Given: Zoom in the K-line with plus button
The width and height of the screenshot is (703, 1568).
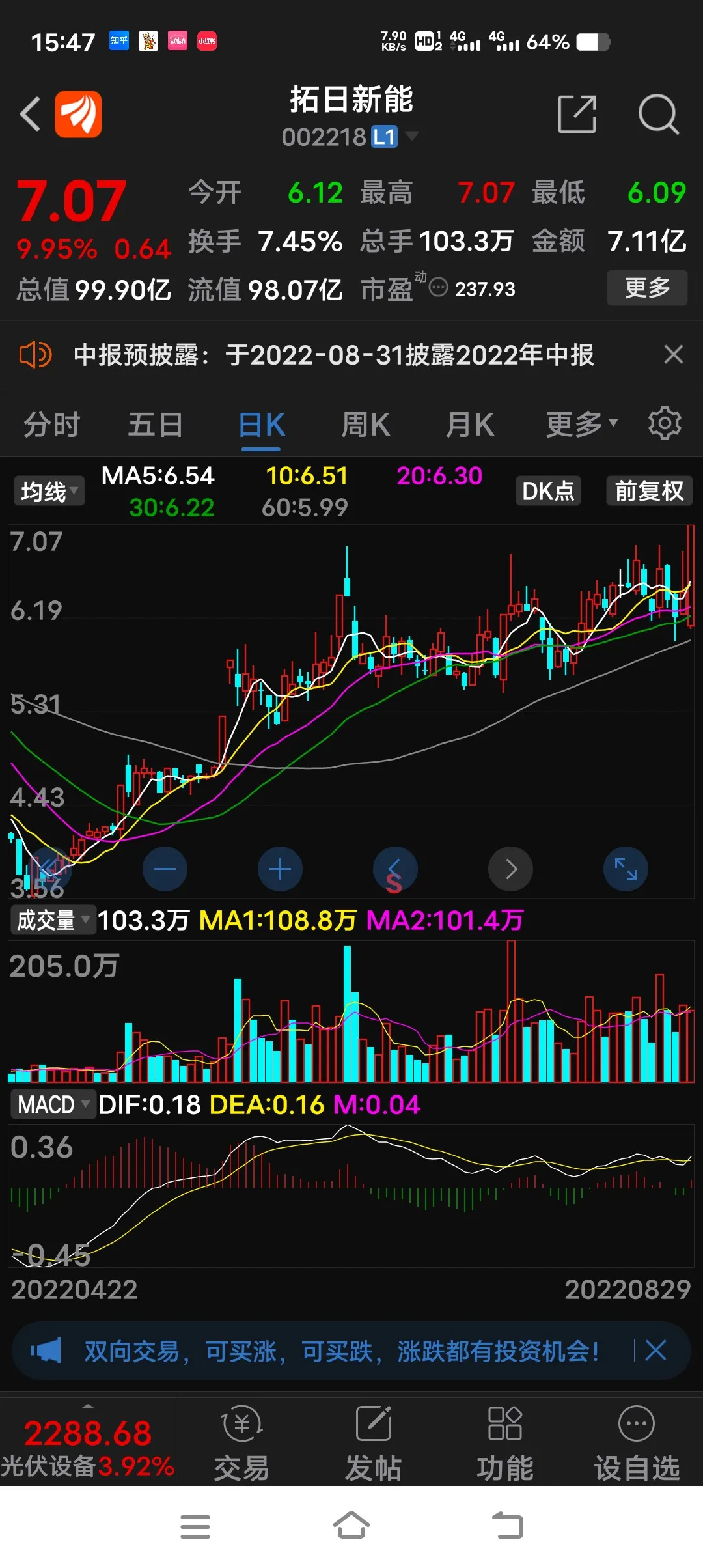Looking at the screenshot, I should tap(280, 869).
